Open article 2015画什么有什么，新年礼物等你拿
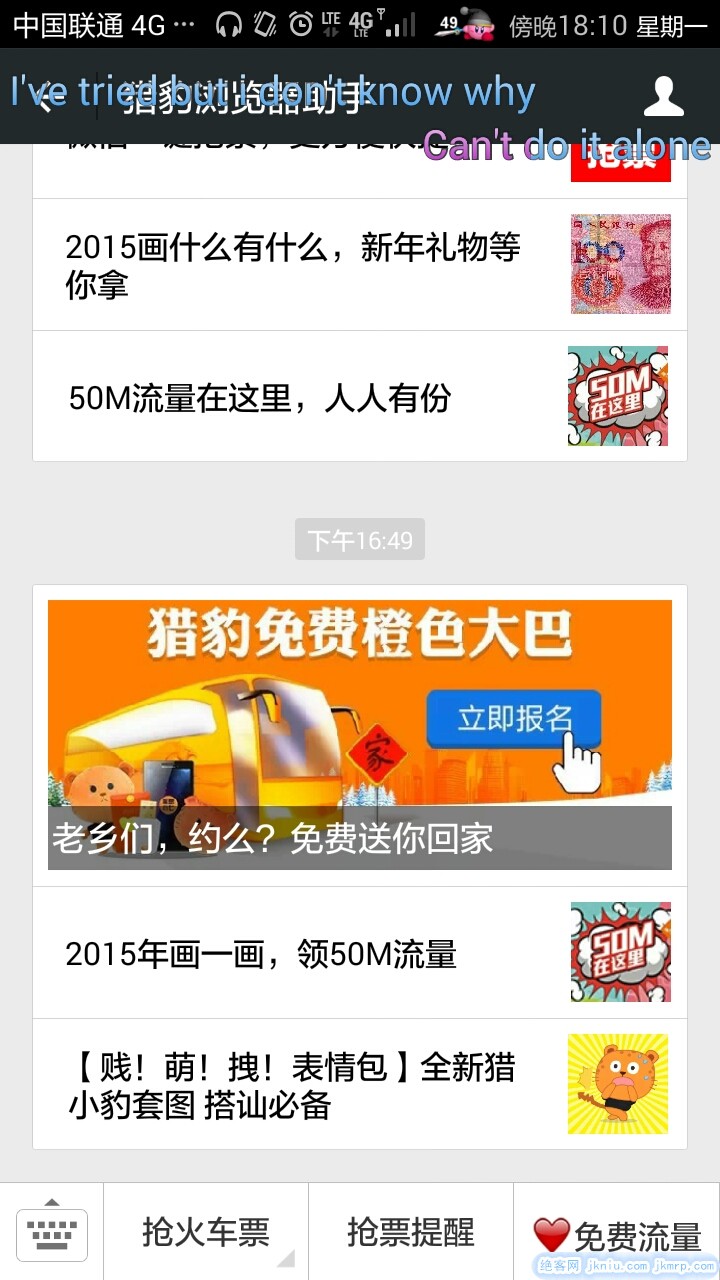This screenshot has width=720, height=1280. click(360, 265)
